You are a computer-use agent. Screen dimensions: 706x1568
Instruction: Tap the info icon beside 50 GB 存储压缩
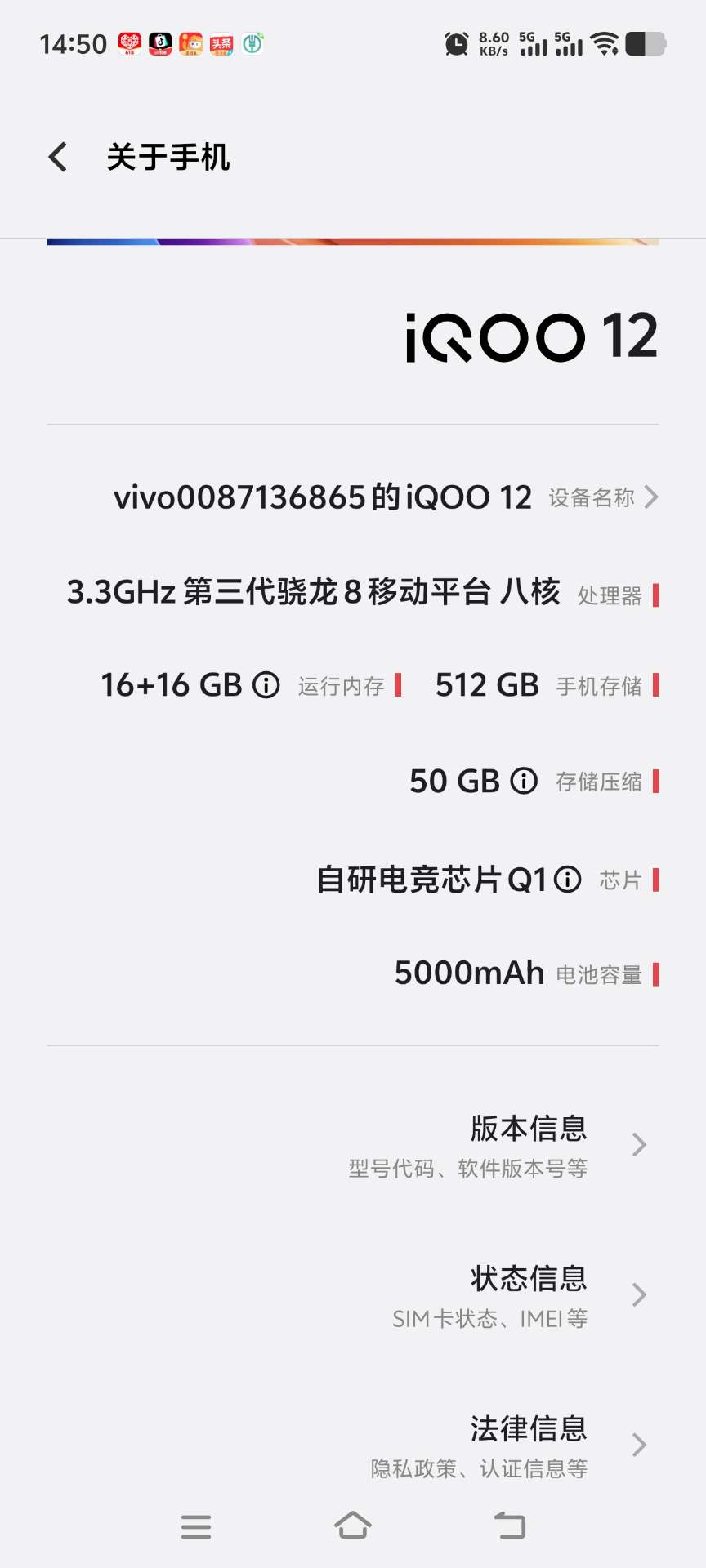[524, 781]
